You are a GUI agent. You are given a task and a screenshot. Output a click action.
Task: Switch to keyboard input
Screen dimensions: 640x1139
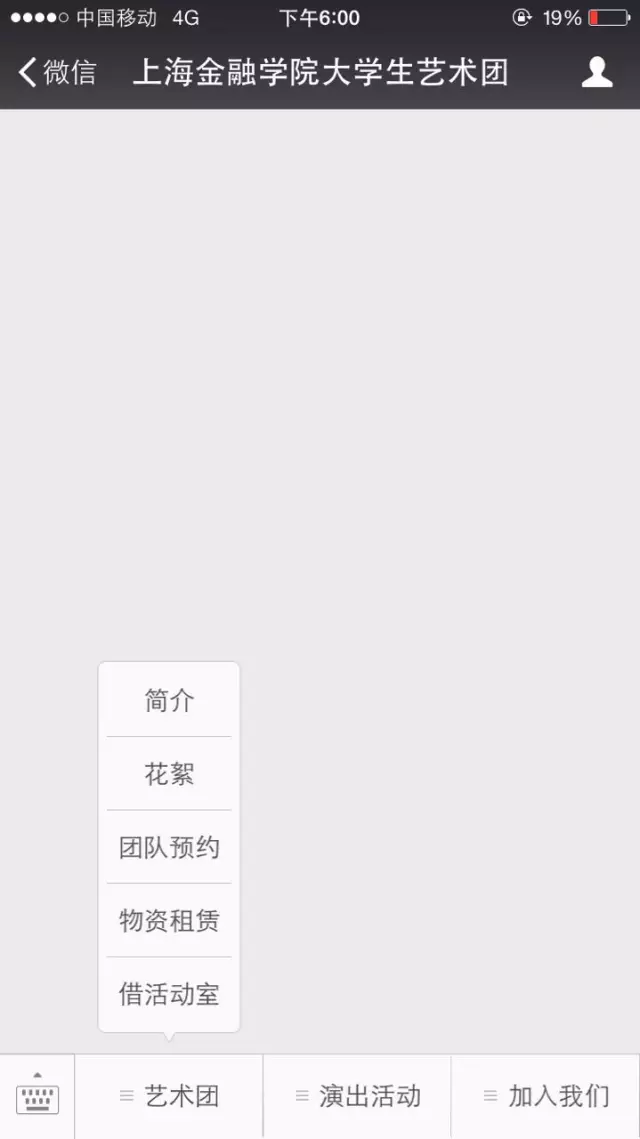click(x=37, y=1096)
